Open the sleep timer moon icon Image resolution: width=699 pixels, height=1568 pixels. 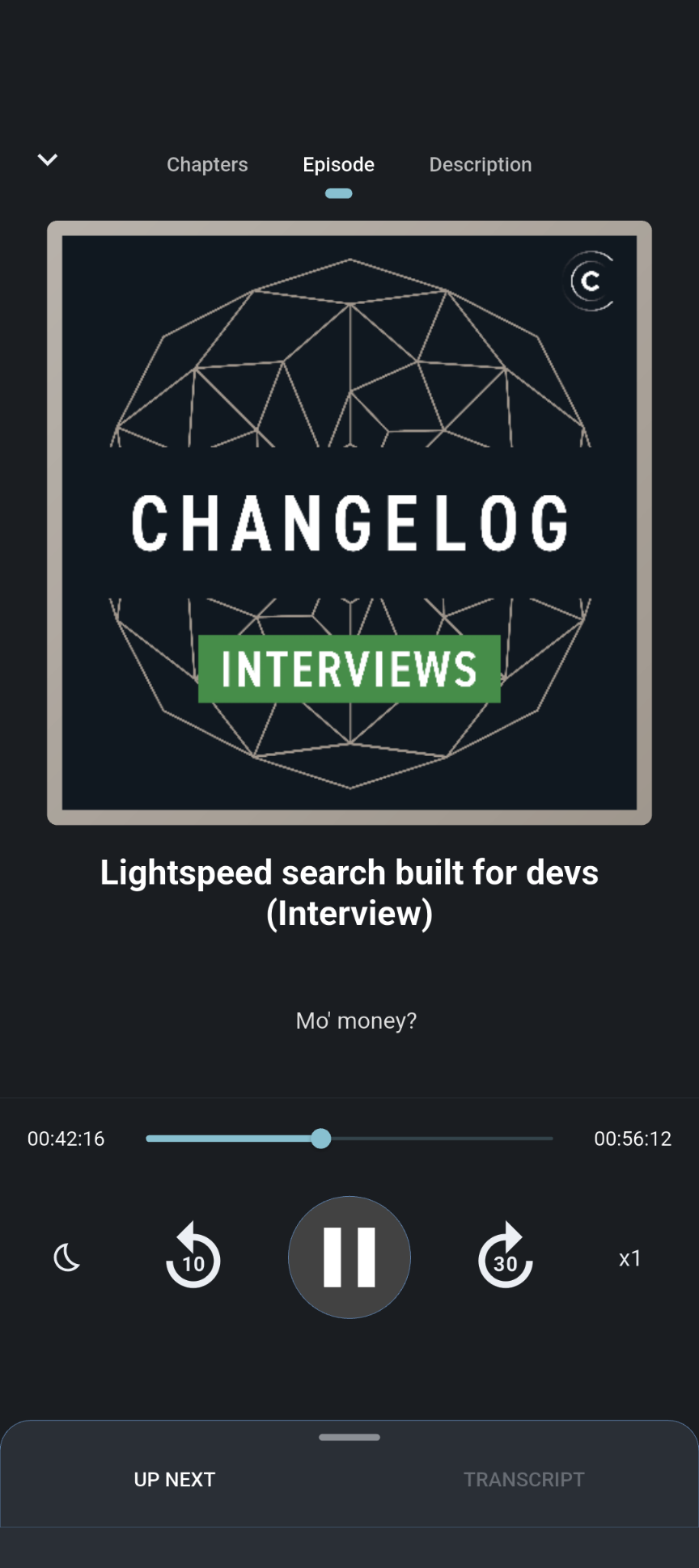coord(67,1257)
